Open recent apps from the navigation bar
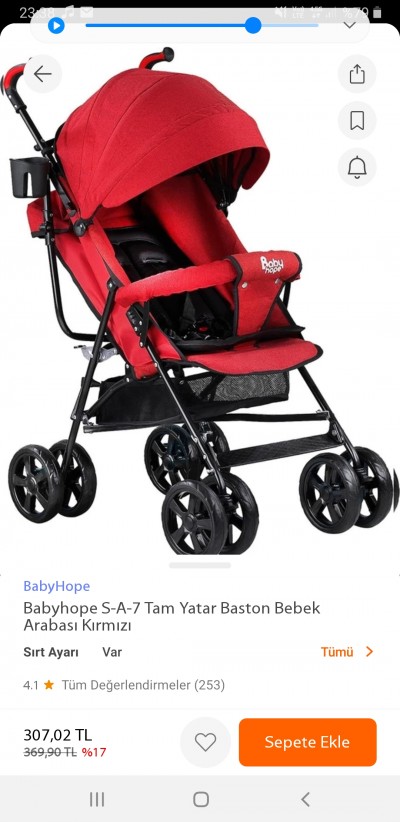 click(x=97, y=799)
